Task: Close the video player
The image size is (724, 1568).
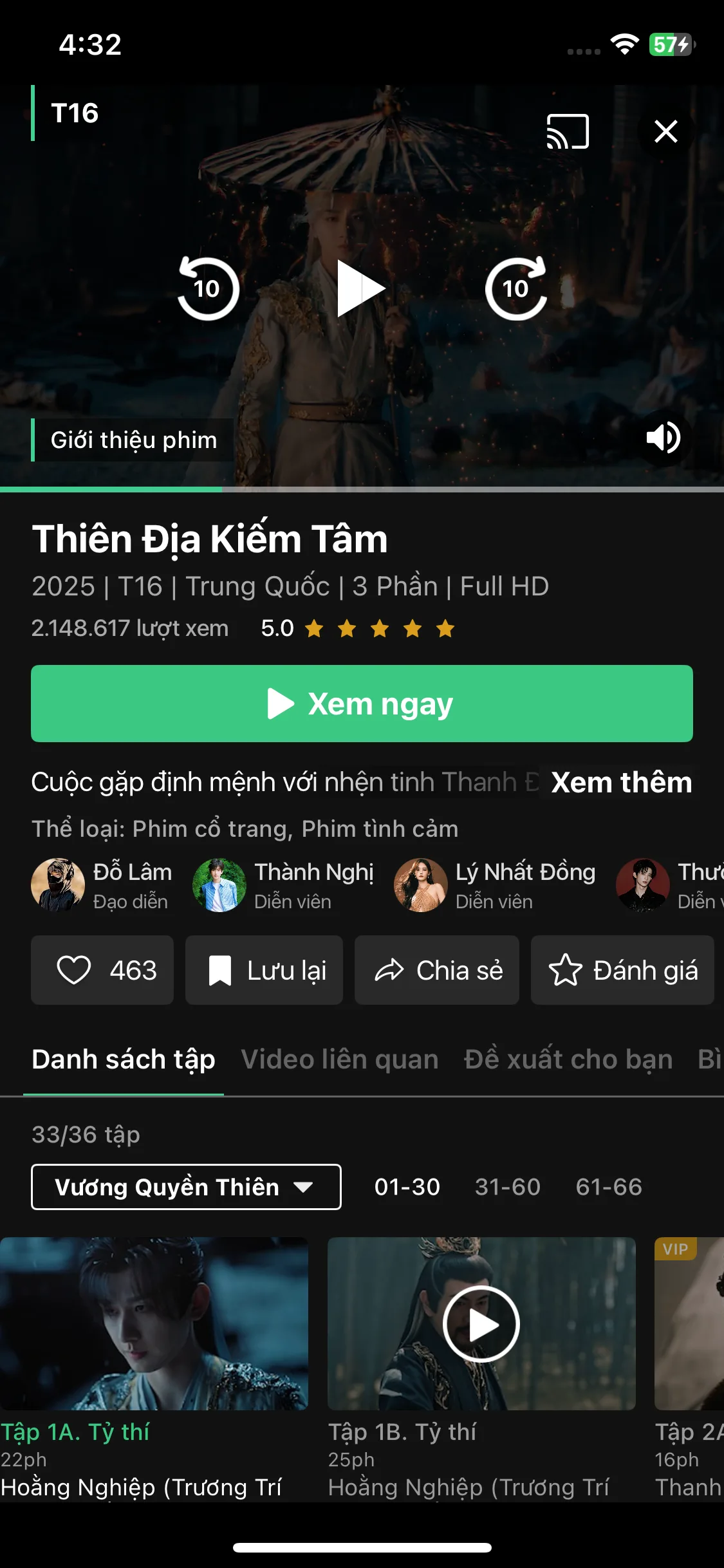Action: coord(665,131)
